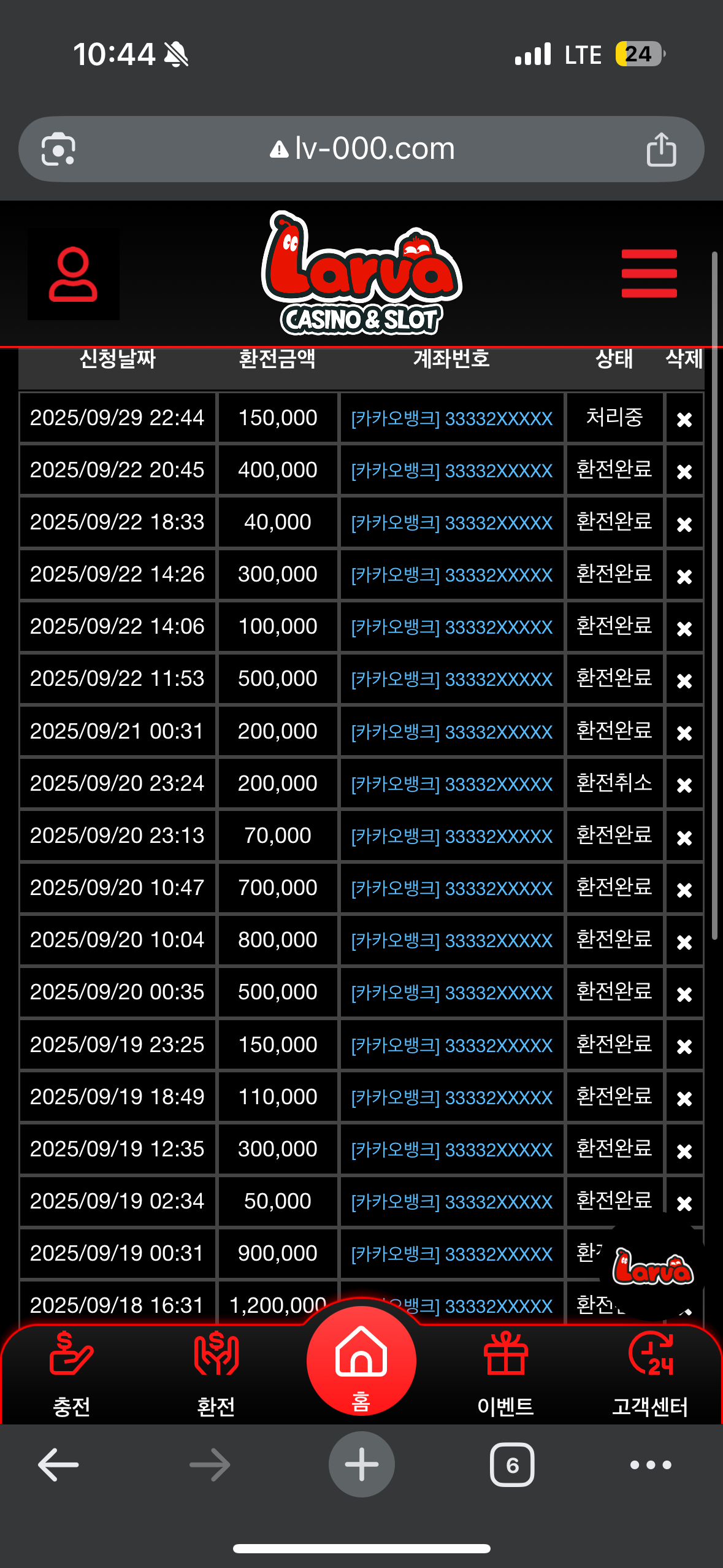Remove the 2025/09/22 18:33 record
This screenshot has width=723, height=1568.
point(684,524)
